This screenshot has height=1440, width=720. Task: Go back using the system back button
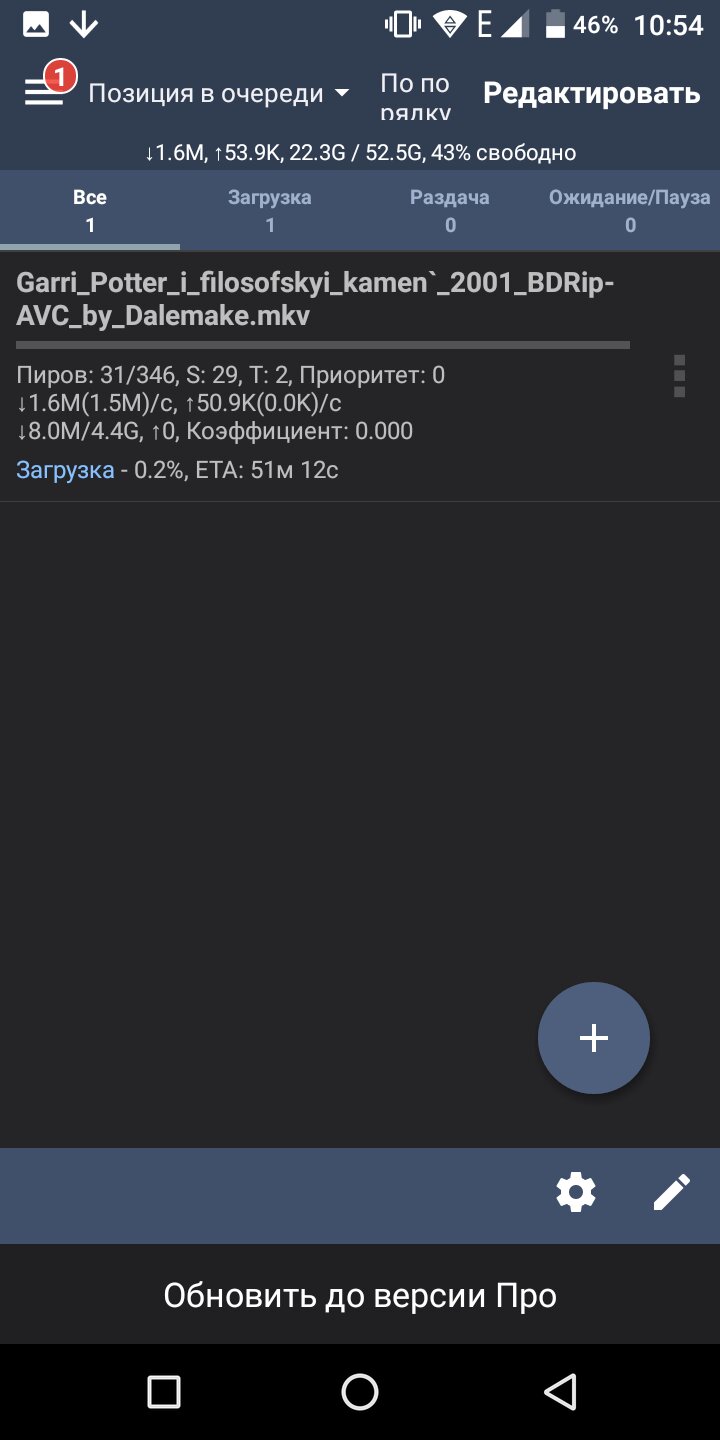point(560,1391)
